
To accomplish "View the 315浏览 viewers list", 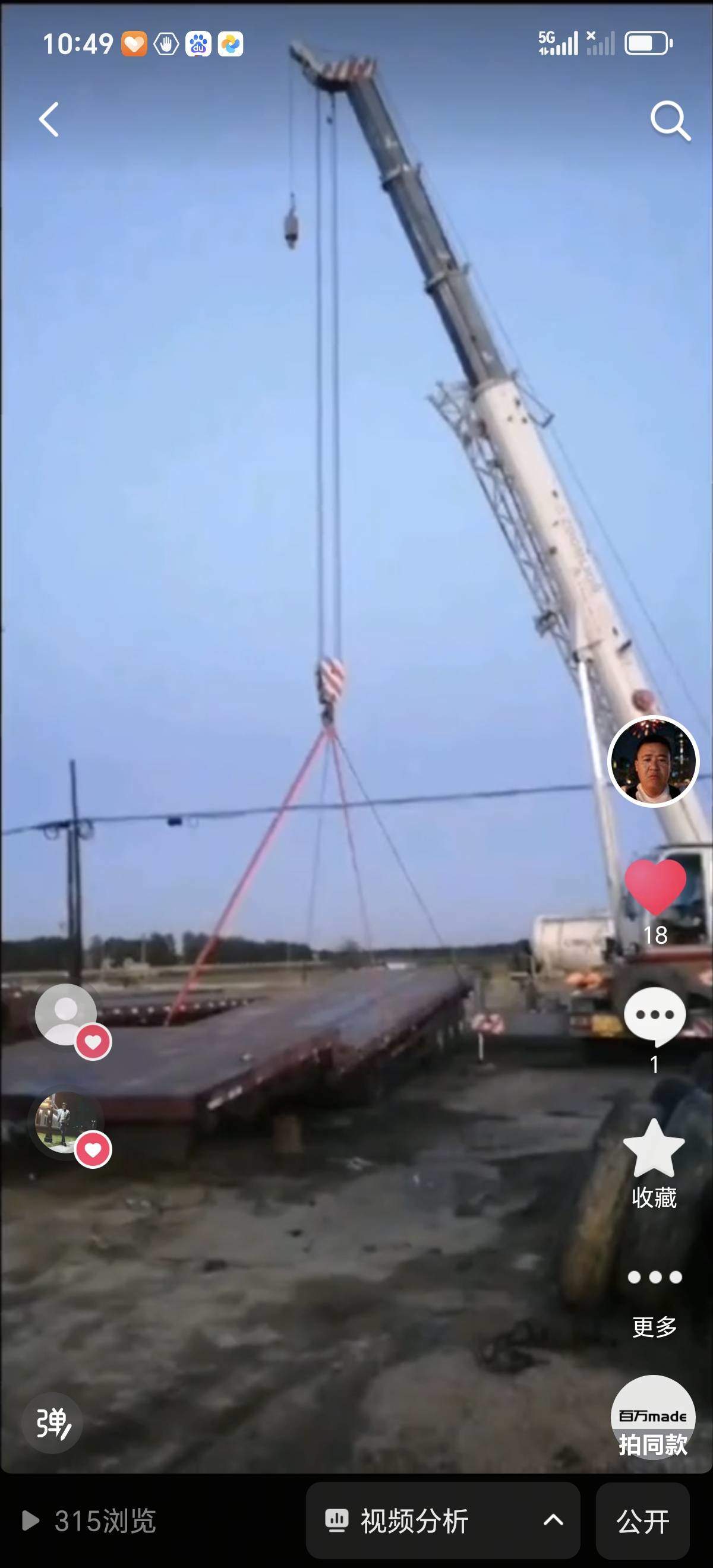I will [90, 1520].
